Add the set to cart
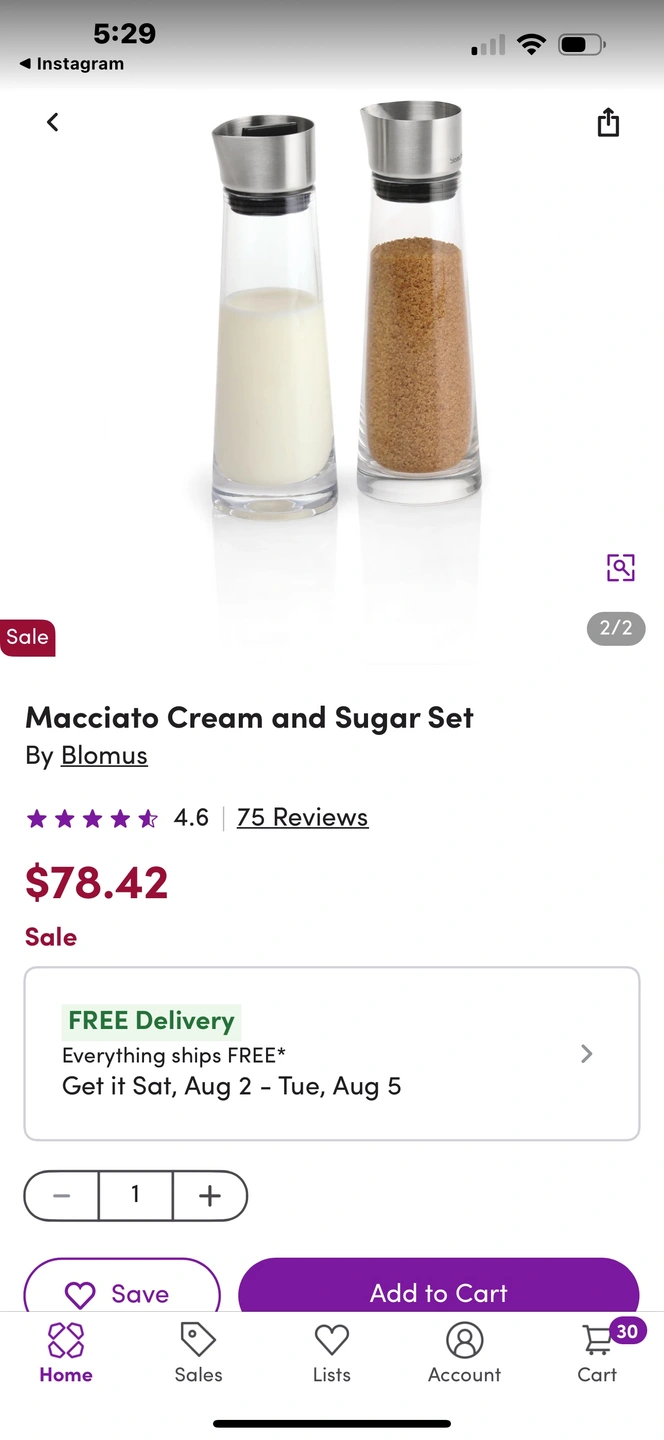The image size is (664, 1440). pos(438,1288)
